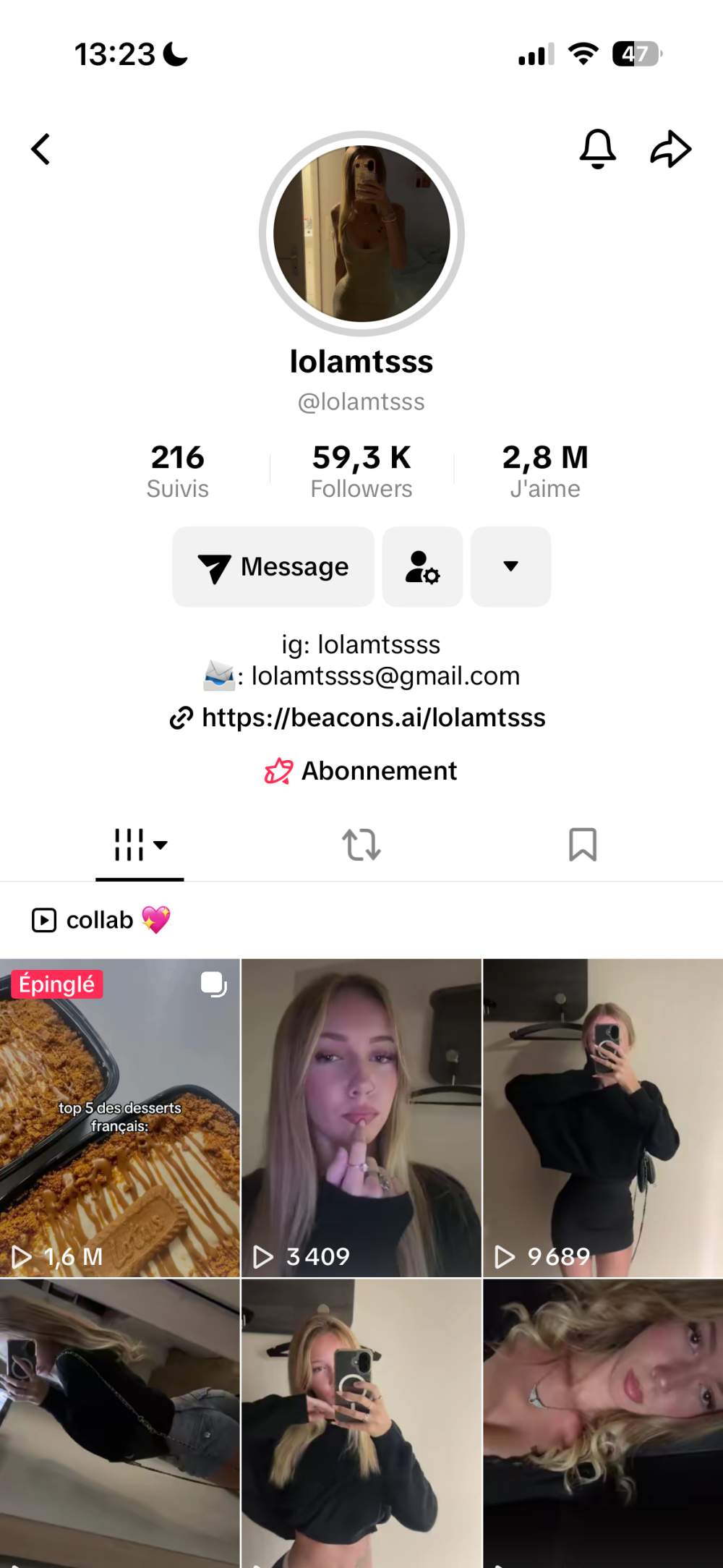Open the profile picture
The height and width of the screenshot is (1568, 723).
point(361,234)
